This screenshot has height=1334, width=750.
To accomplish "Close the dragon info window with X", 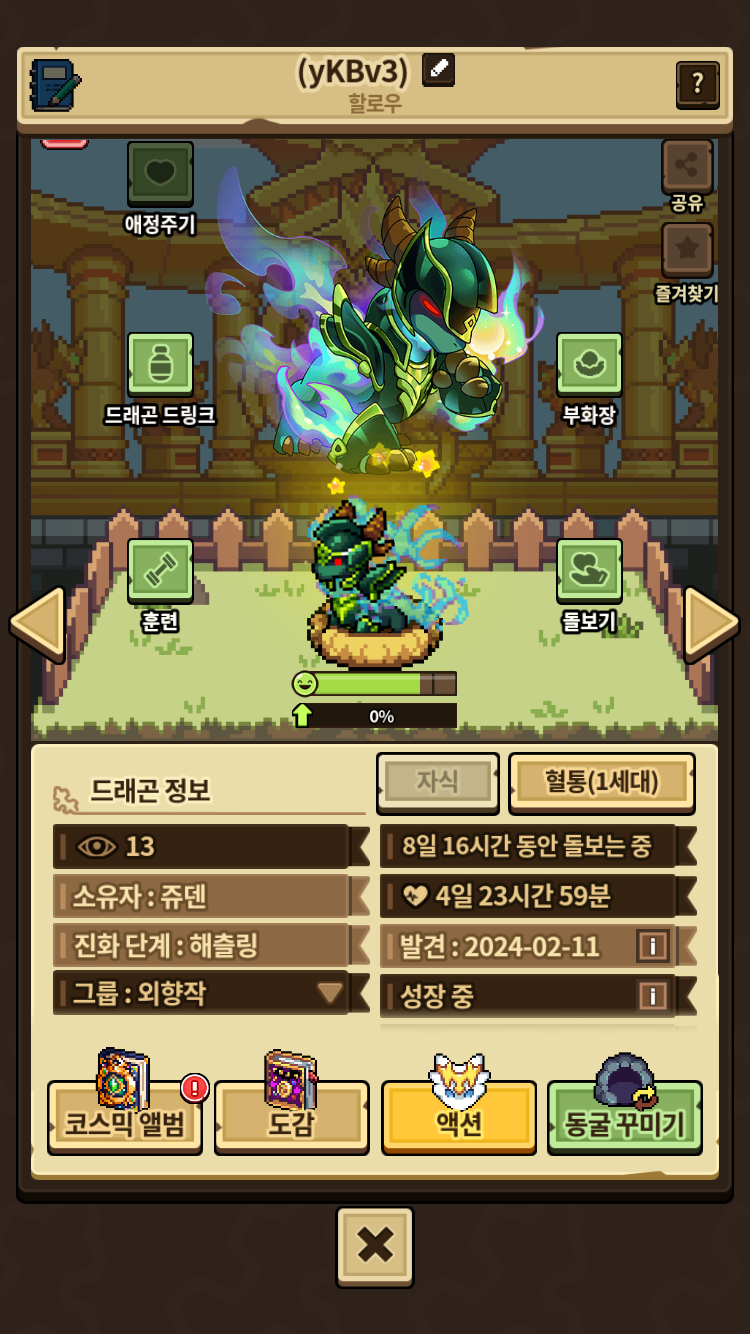I will tap(374, 1246).
